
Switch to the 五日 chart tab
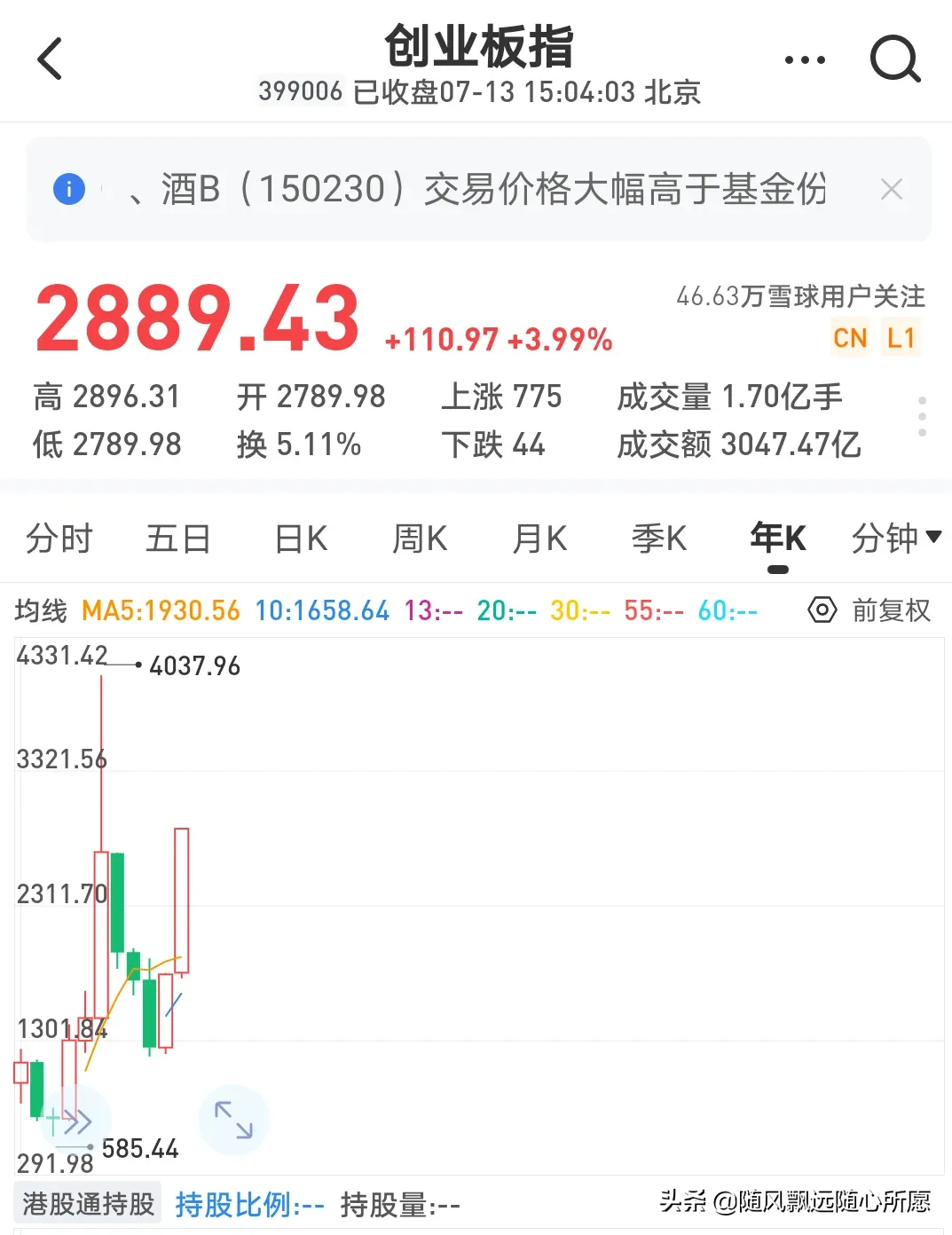click(177, 539)
